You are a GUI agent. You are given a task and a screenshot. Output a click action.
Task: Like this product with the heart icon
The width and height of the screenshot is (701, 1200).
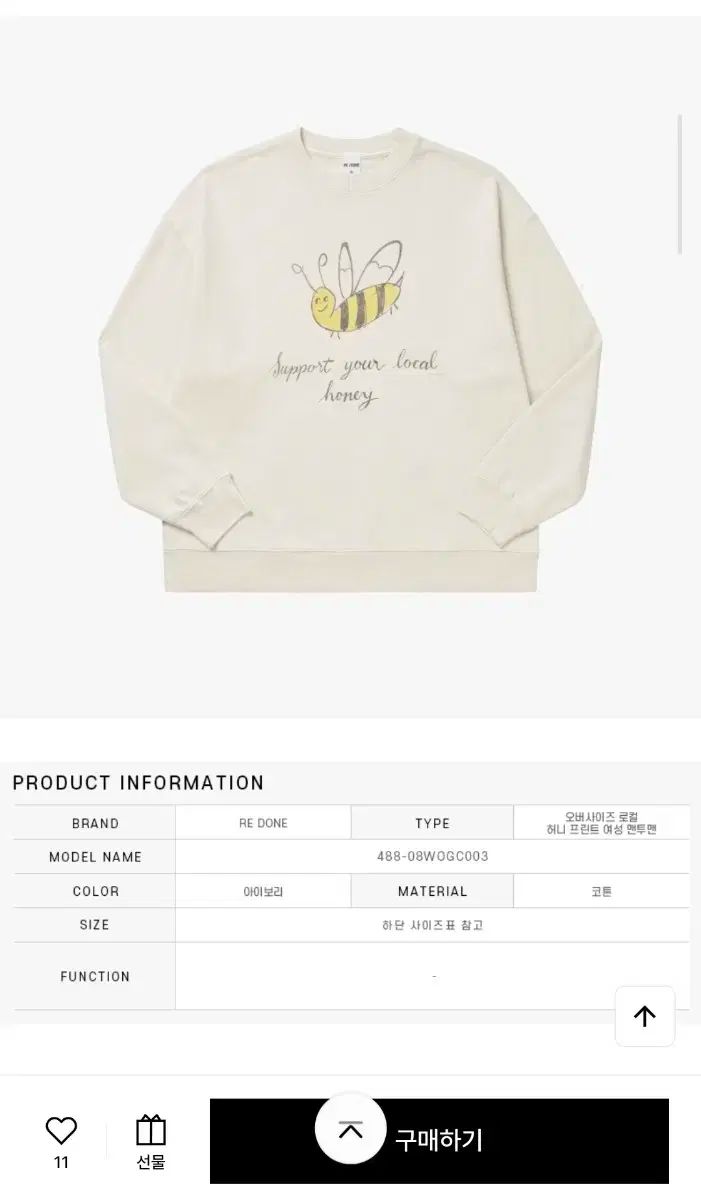point(61,1131)
